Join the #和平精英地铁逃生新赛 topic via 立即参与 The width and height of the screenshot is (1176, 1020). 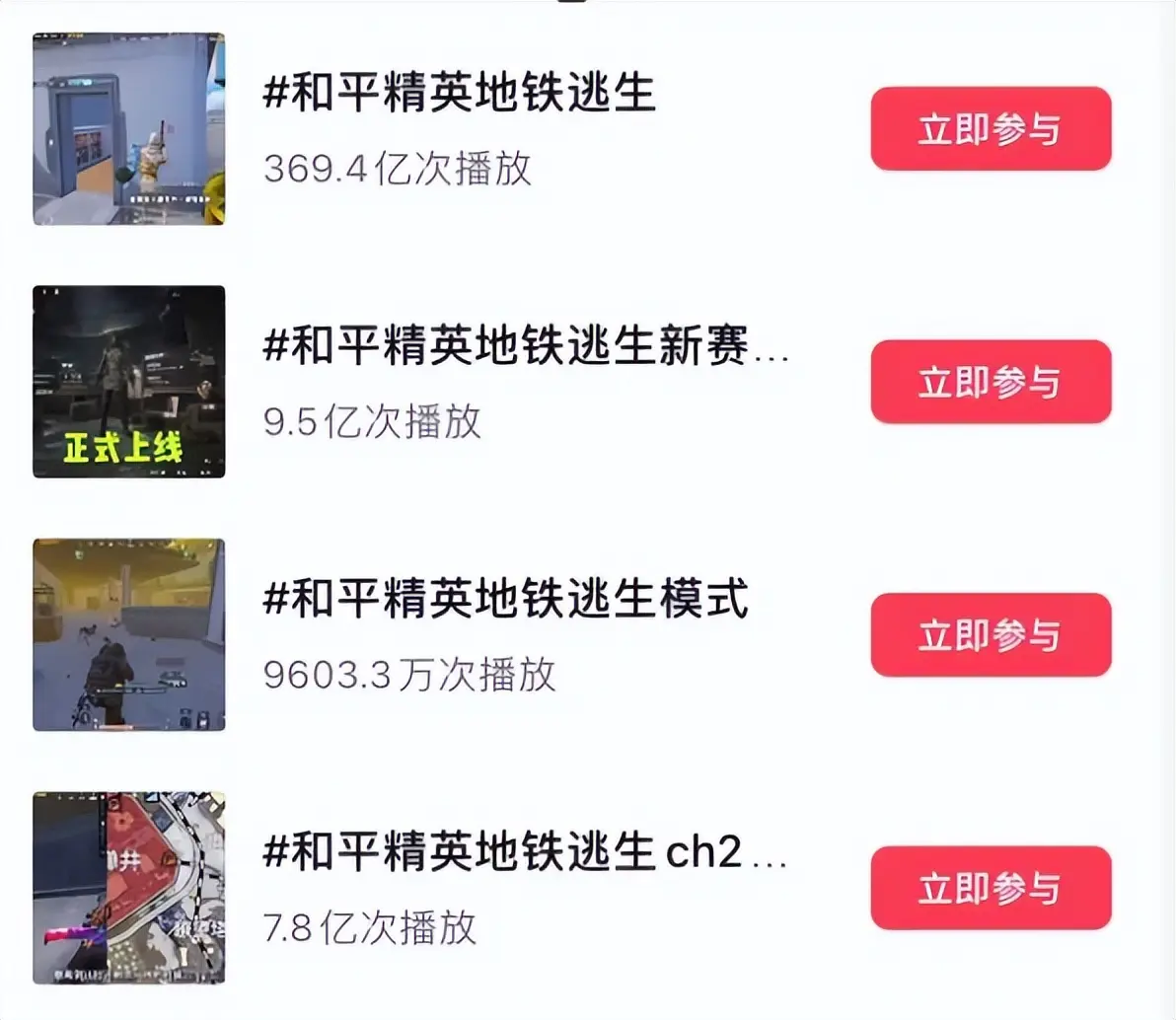pyautogui.click(x=991, y=382)
